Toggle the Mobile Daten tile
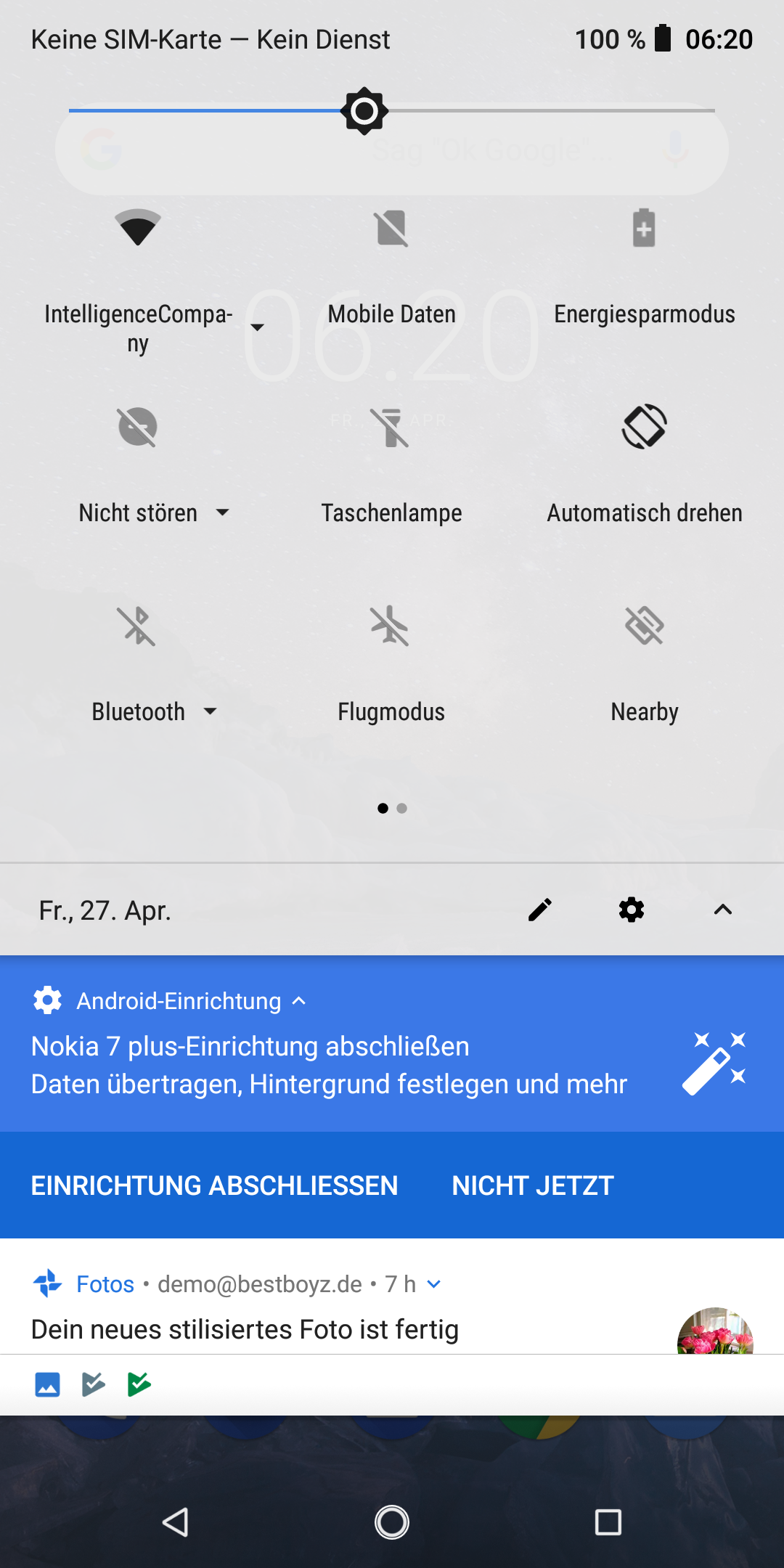784x1568 pixels. click(x=391, y=229)
